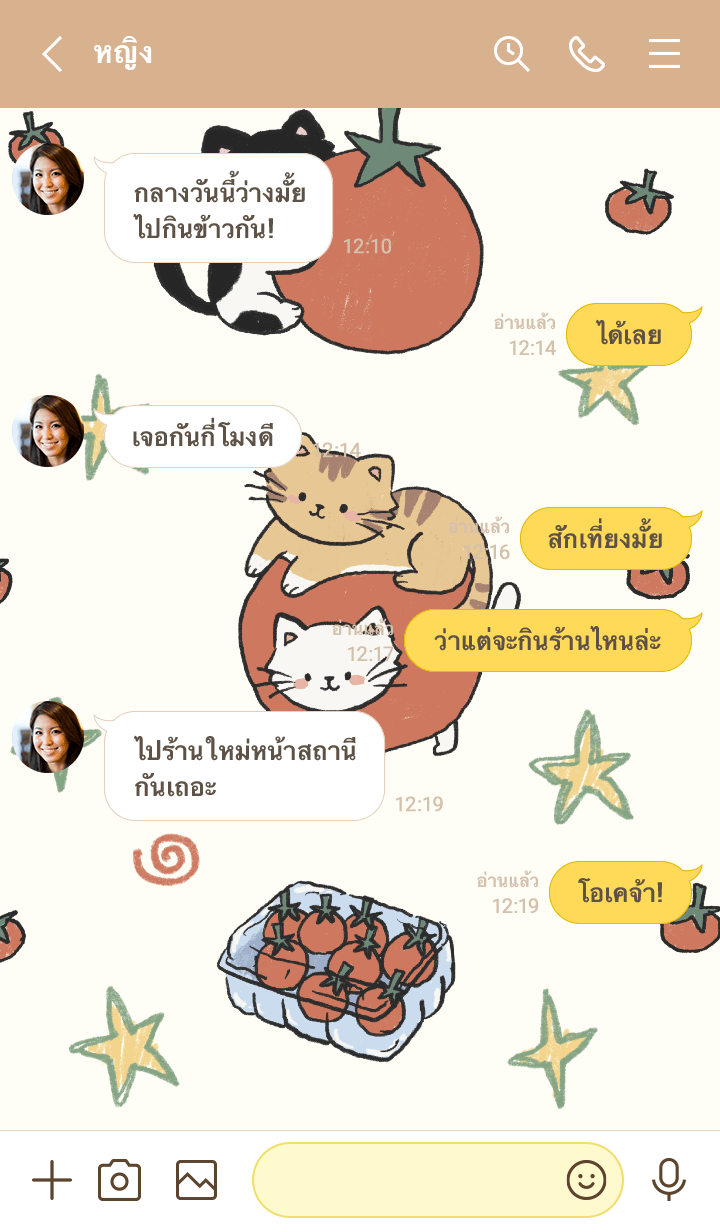Open the emoji and sticker picker
The image size is (720, 1232).
pos(586,1181)
